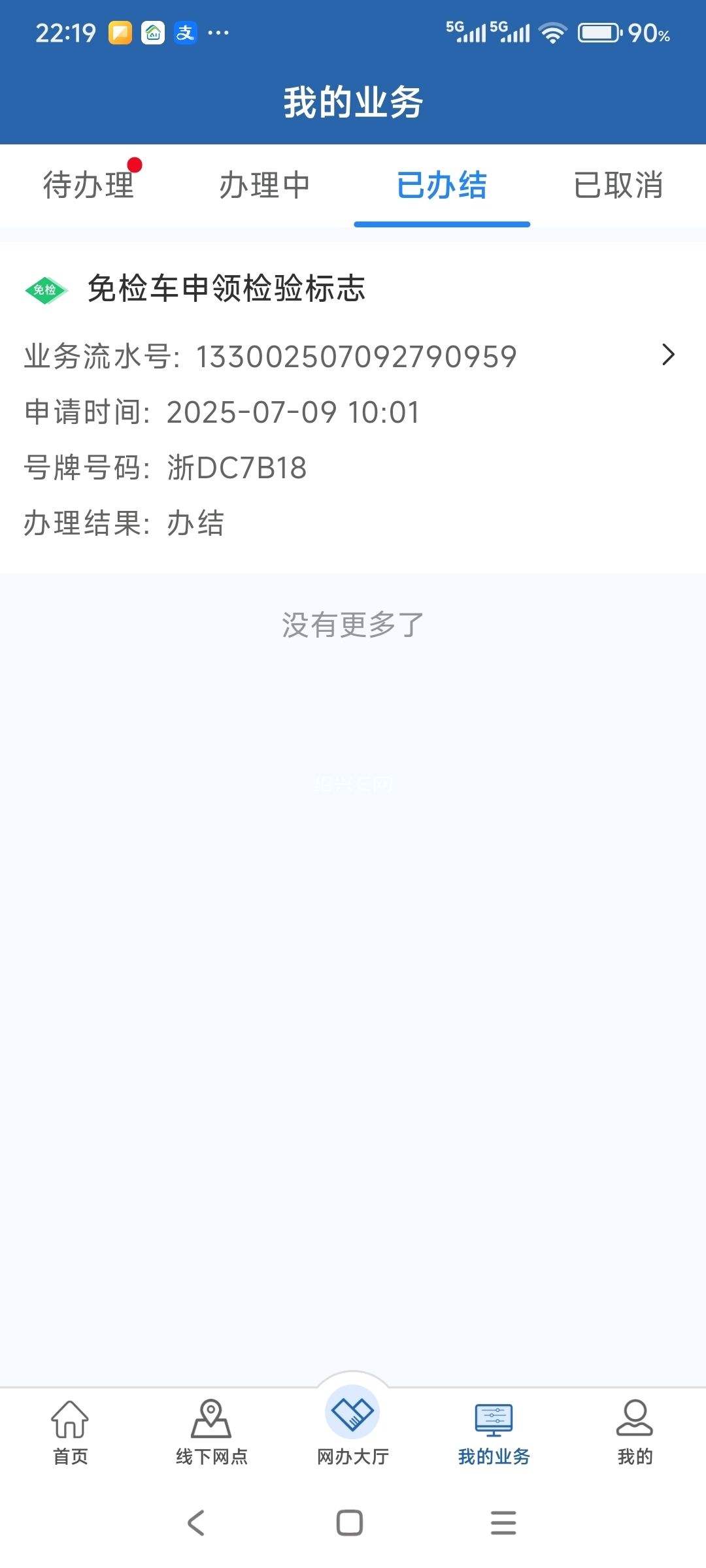The height and width of the screenshot is (1568, 706).
Task: Switch to the 办理中 tab
Action: (x=265, y=186)
